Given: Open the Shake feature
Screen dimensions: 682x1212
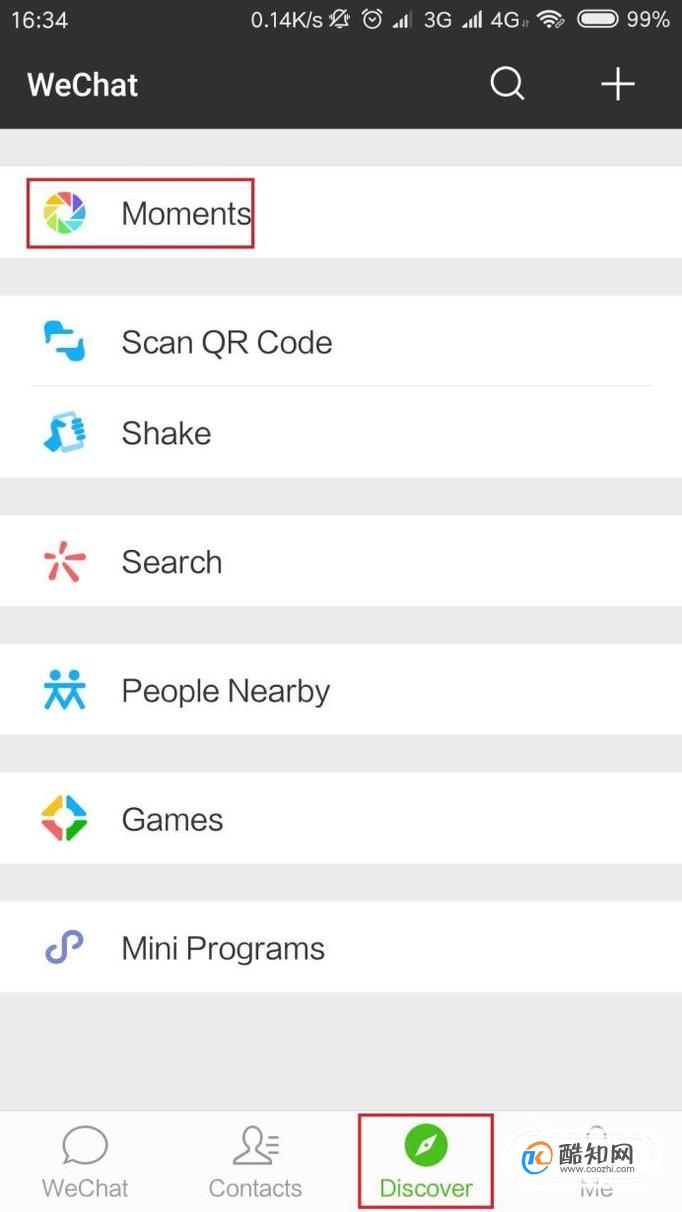Looking at the screenshot, I should click(341, 433).
